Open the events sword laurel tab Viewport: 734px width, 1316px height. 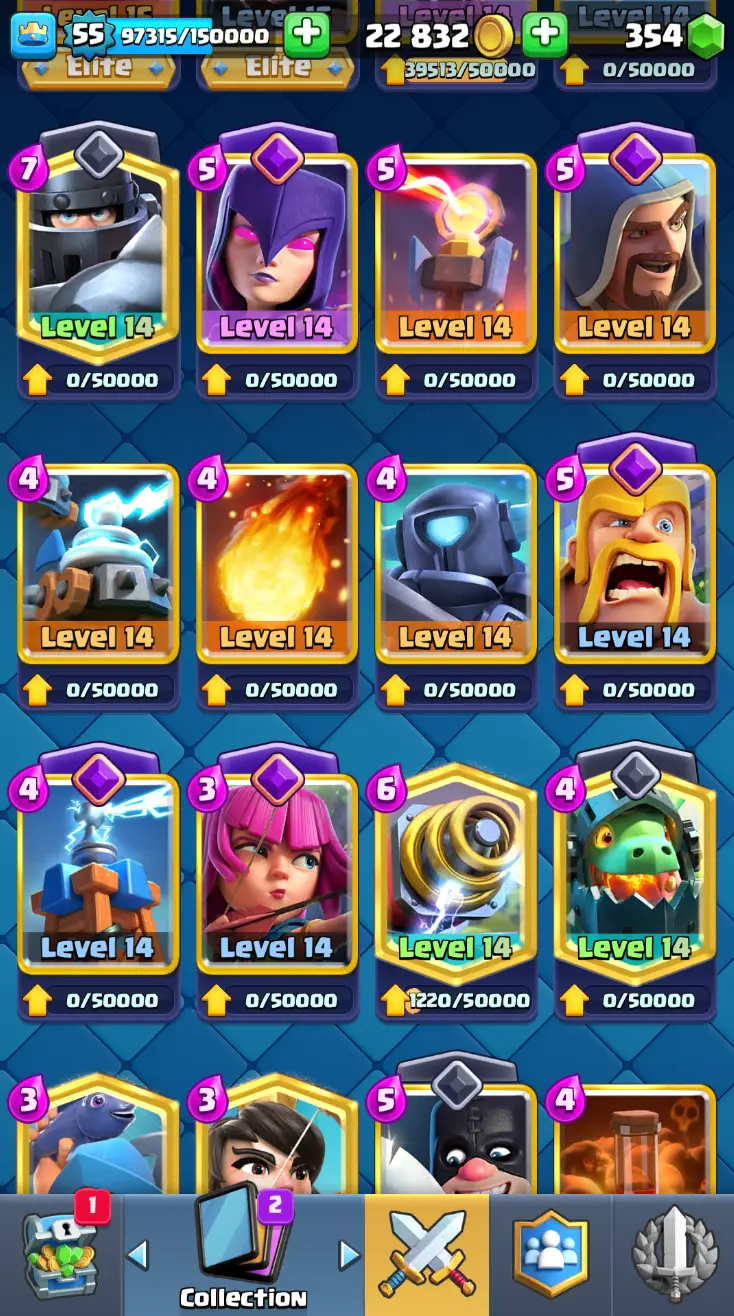point(674,1255)
